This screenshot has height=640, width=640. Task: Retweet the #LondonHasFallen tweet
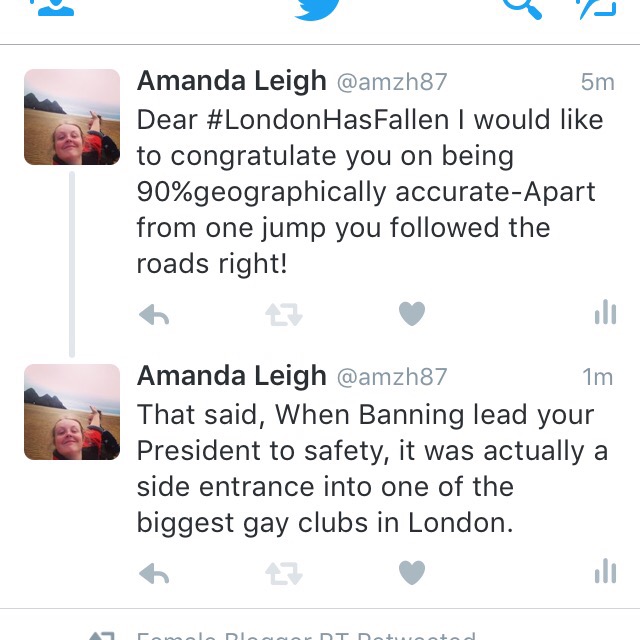[x=282, y=316]
